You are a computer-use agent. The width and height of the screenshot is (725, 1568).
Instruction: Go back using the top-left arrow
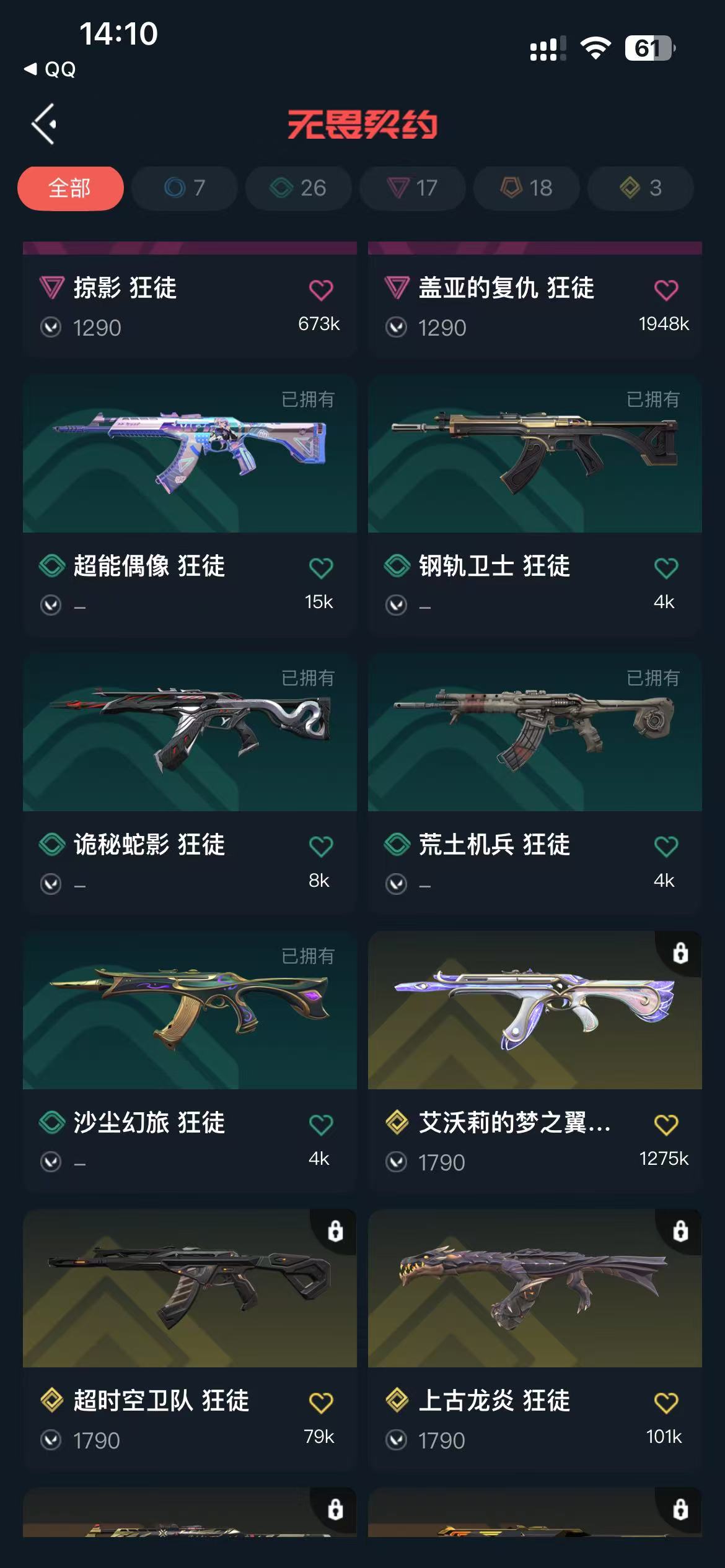44,124
